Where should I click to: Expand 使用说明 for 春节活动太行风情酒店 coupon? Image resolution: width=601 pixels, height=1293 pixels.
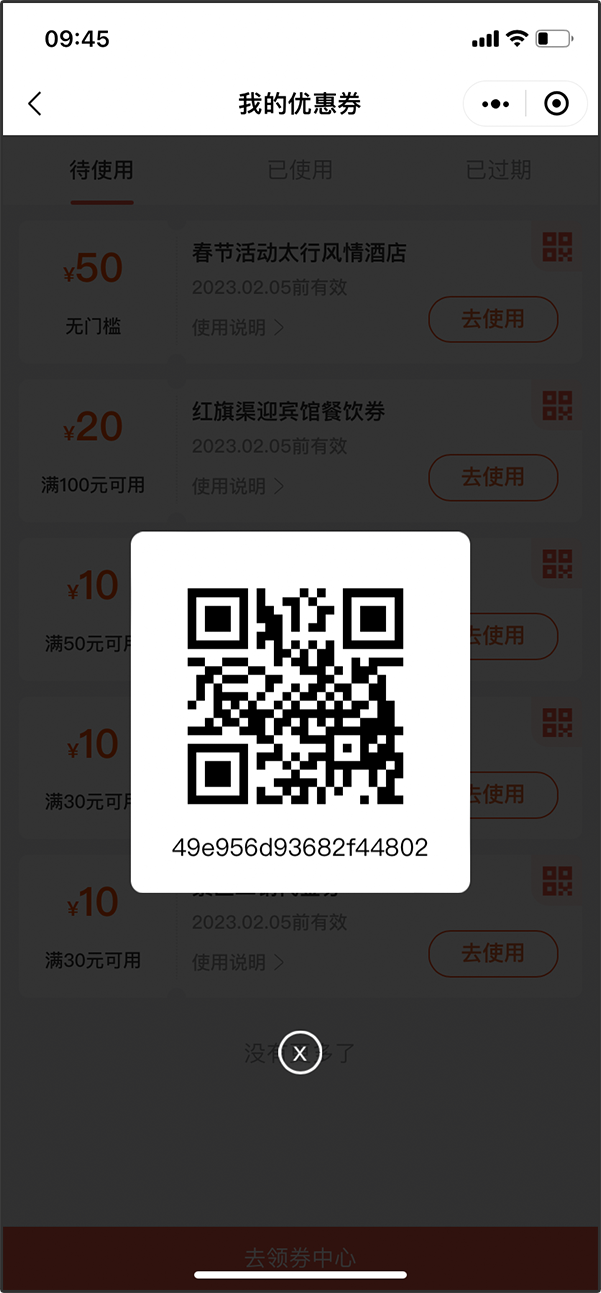pos(238,327)
